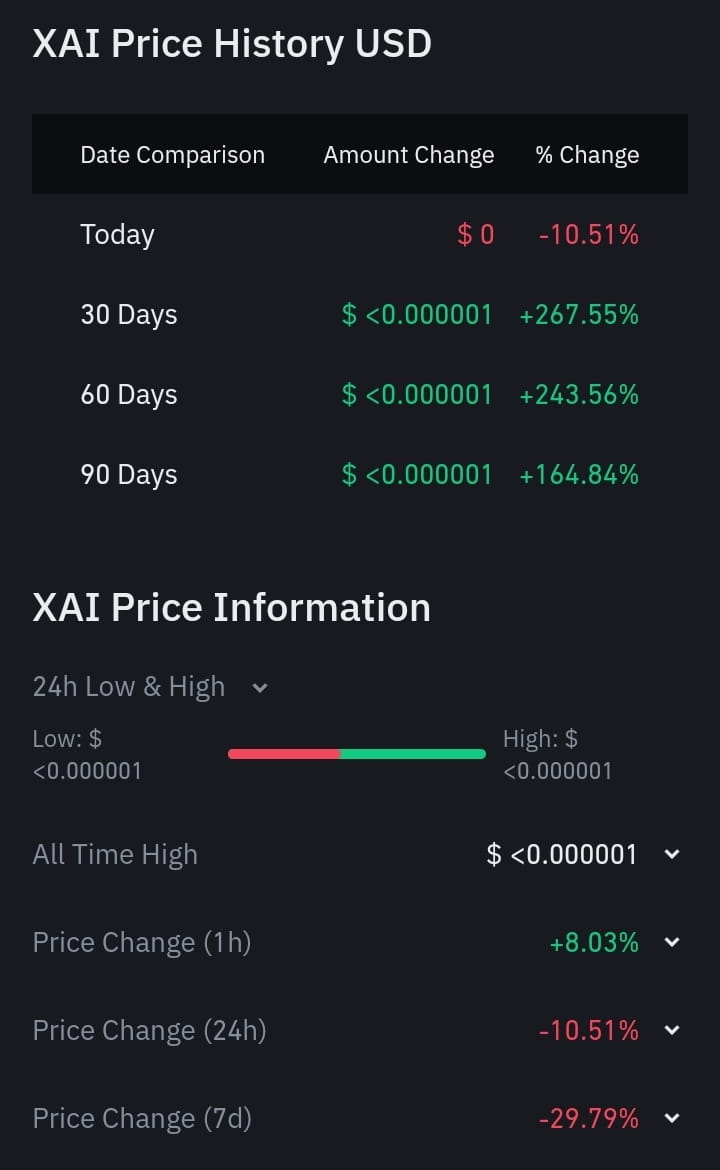Viewport: 720px width, 1170px height.
Task: Expand the Price Change (7d) chevron
Action: pos(672,1118)
